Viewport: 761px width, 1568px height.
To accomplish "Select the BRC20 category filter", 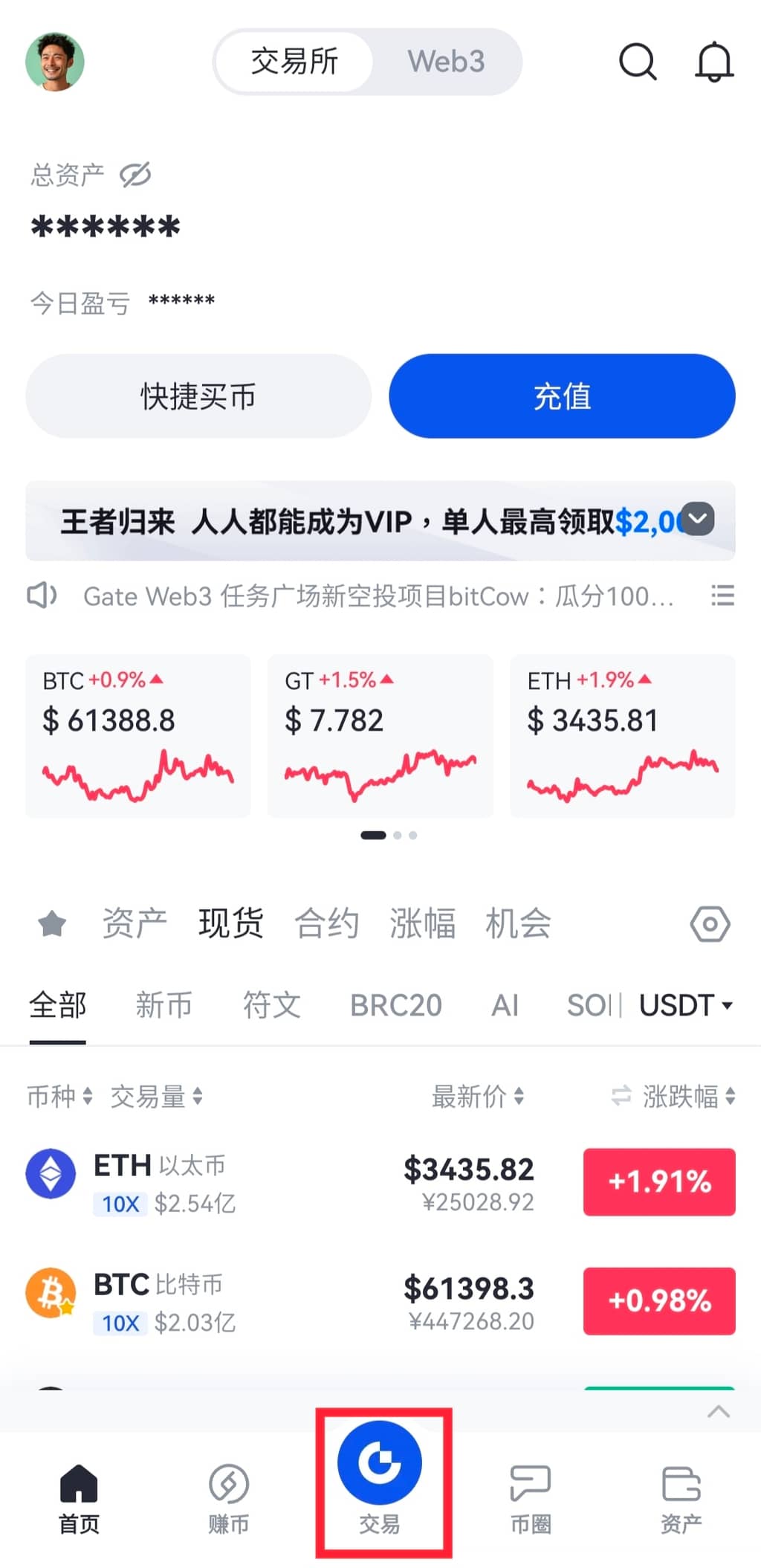I will (x=396, y=1005).
